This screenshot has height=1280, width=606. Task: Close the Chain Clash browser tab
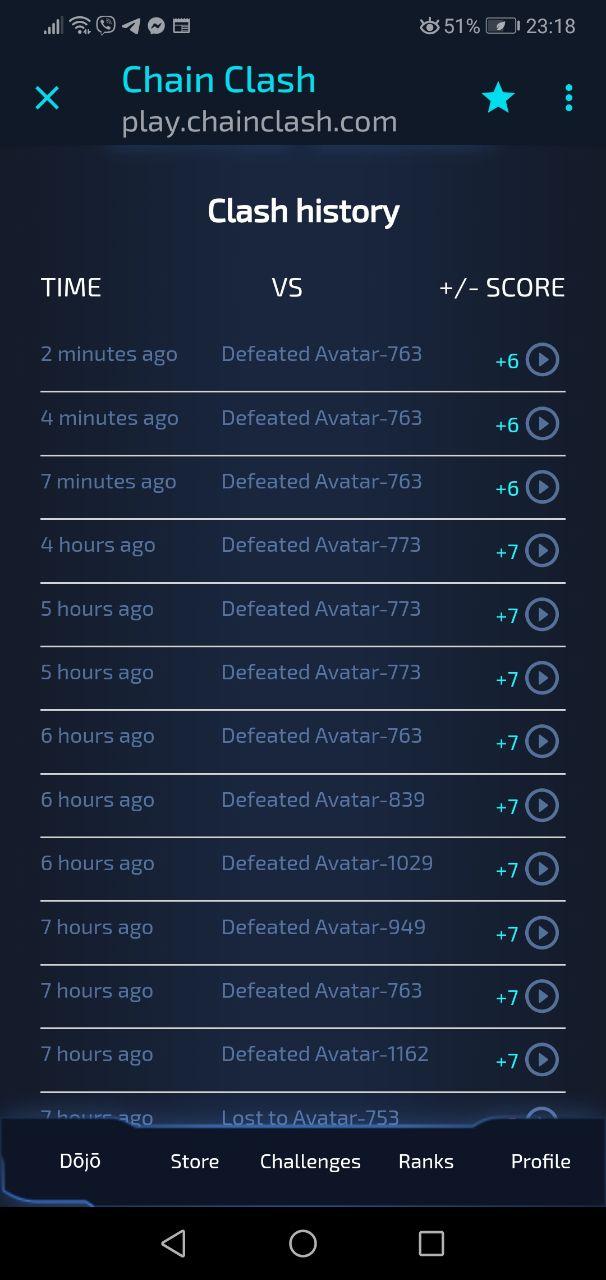point(47,98)
